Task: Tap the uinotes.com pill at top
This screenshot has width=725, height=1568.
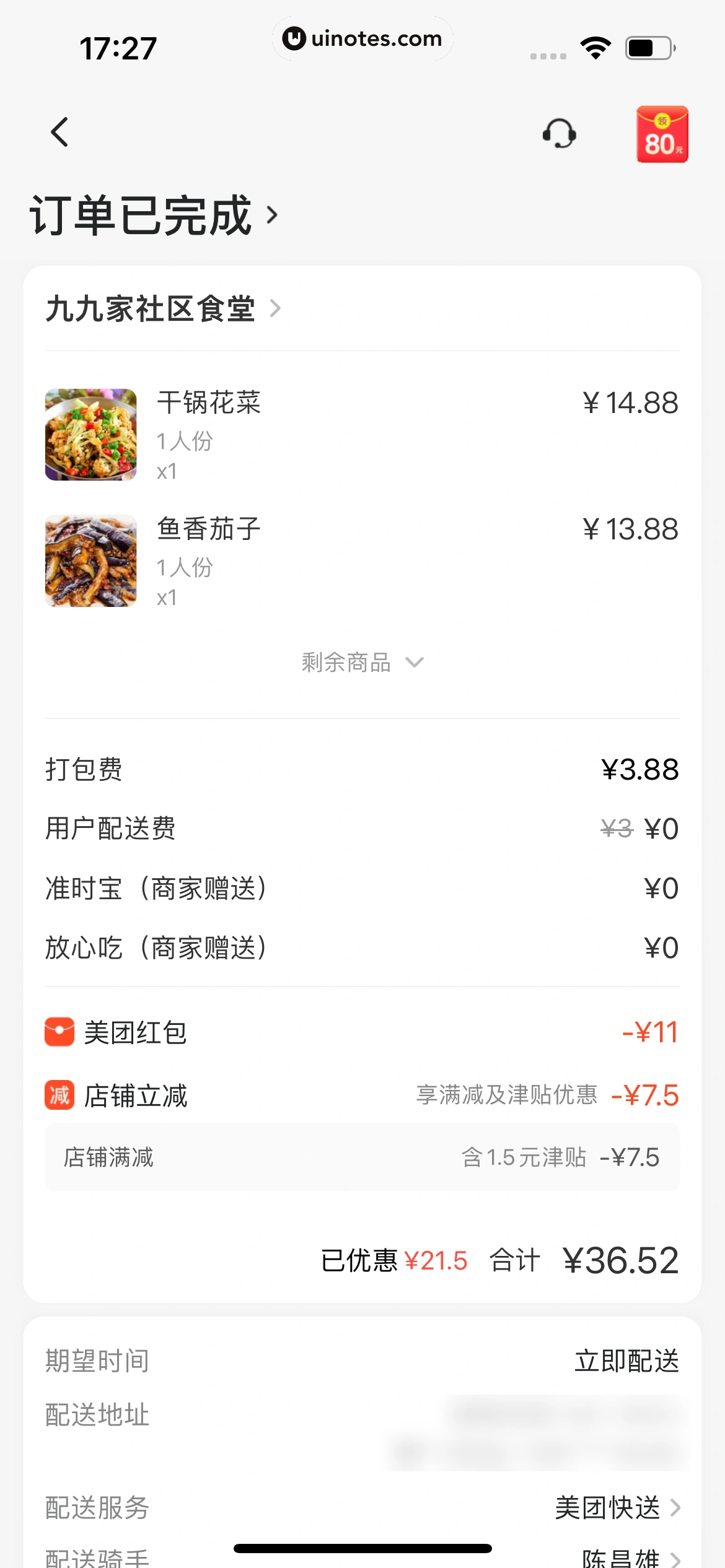Action: pyautogui.click(x=362, y=38)
